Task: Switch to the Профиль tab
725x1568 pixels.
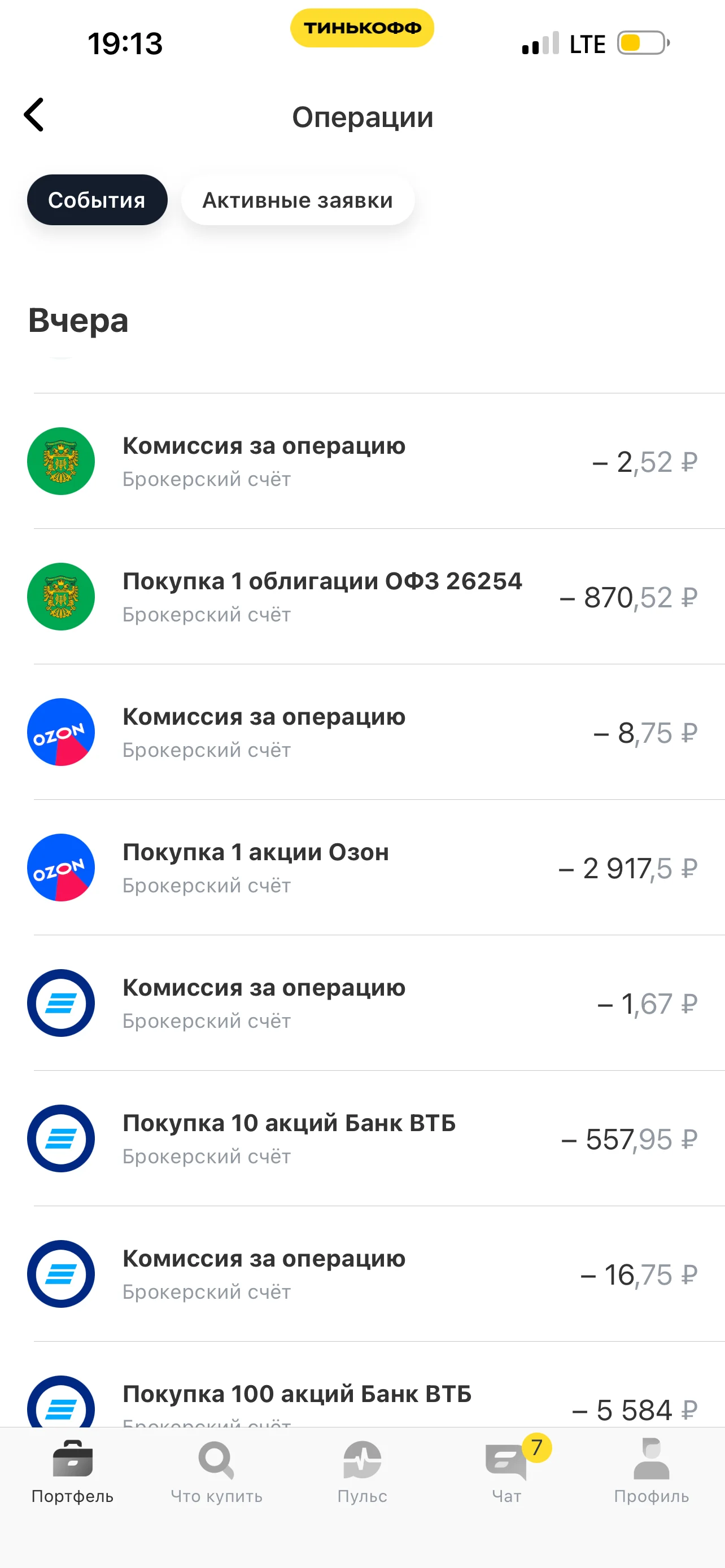Action: [x=652, y=1471]
